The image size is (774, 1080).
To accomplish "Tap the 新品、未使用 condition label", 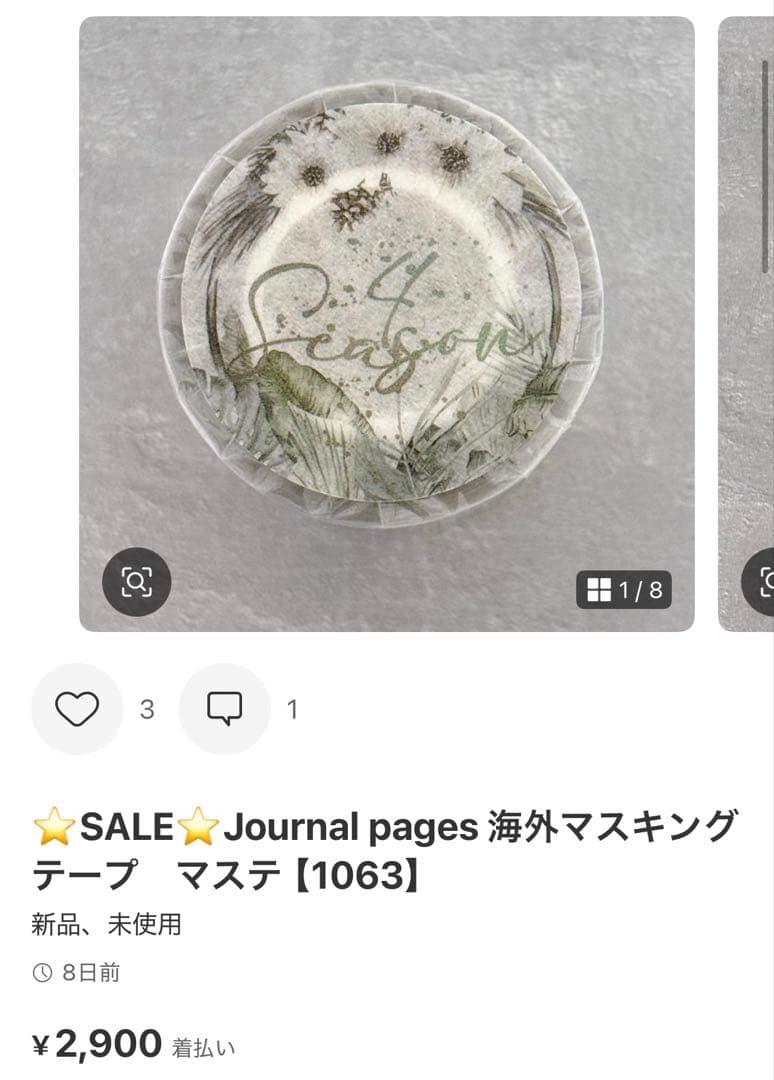I will 104,926.
